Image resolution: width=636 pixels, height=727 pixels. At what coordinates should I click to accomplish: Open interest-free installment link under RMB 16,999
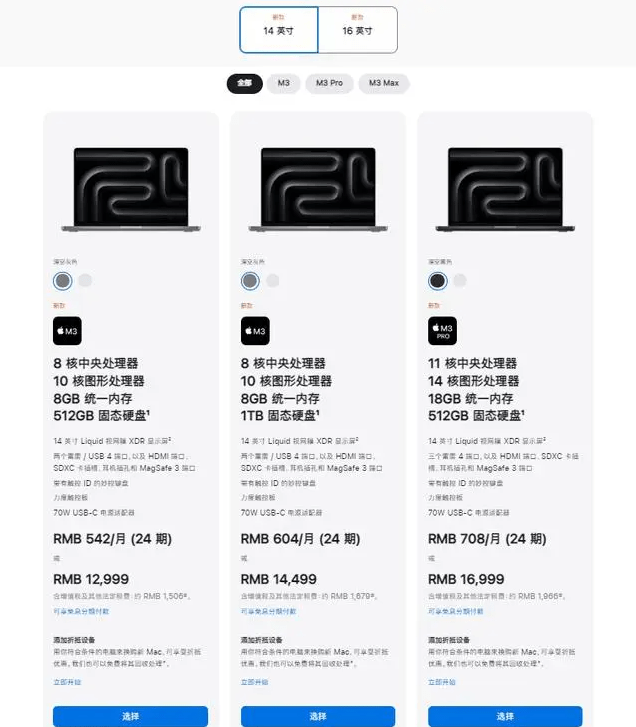tap(456, 611)
